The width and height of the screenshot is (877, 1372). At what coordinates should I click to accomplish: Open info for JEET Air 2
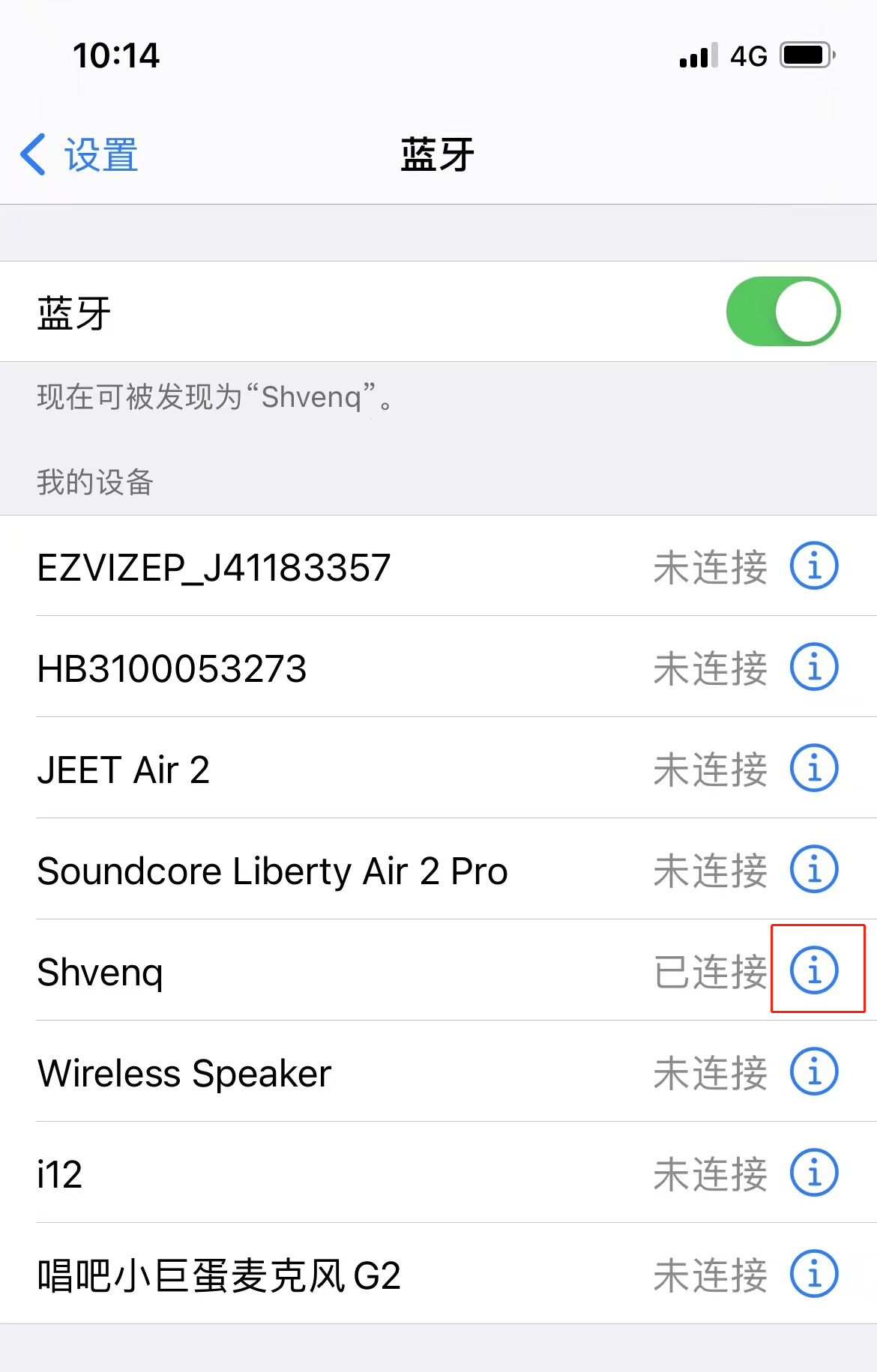(812, 767)
